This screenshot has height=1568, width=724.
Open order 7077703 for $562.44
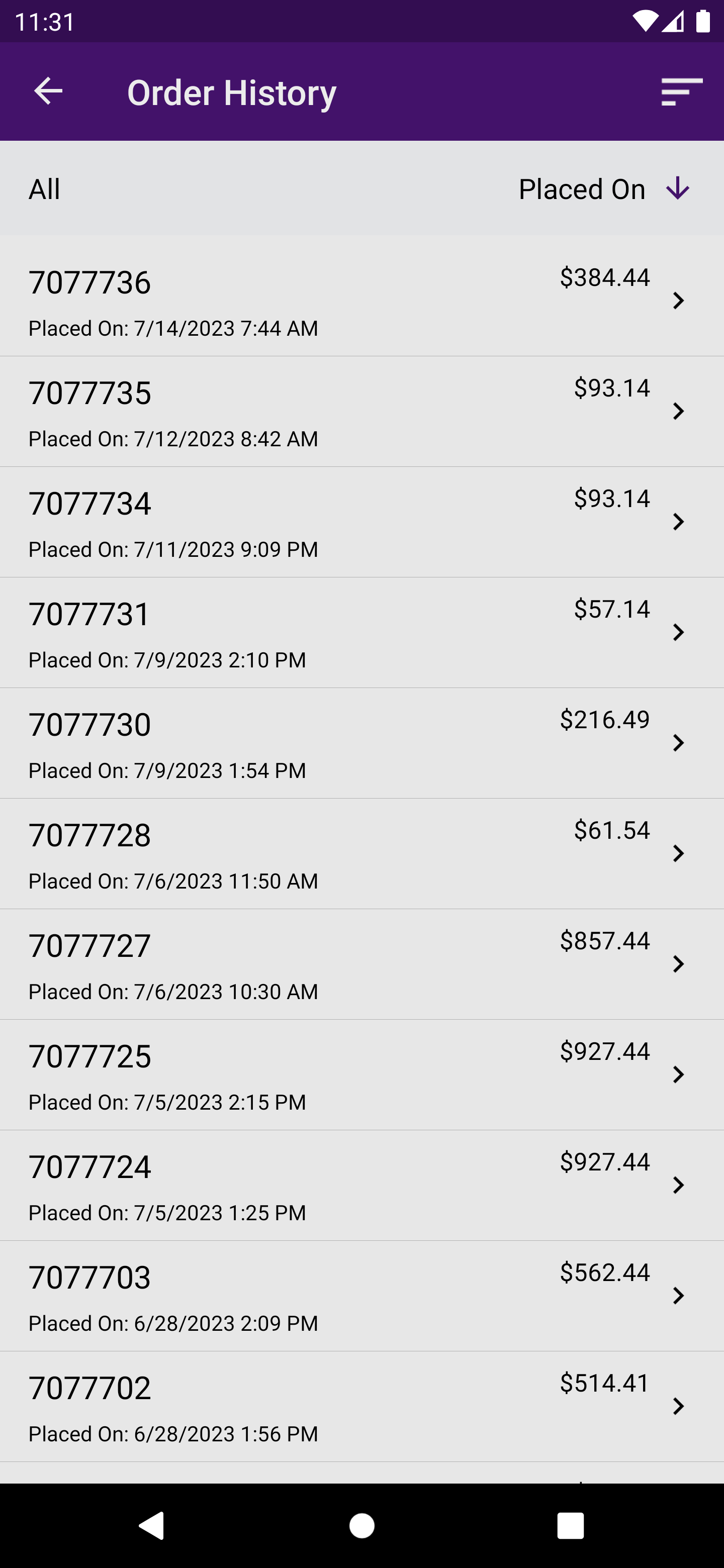tap(361, 1296)
